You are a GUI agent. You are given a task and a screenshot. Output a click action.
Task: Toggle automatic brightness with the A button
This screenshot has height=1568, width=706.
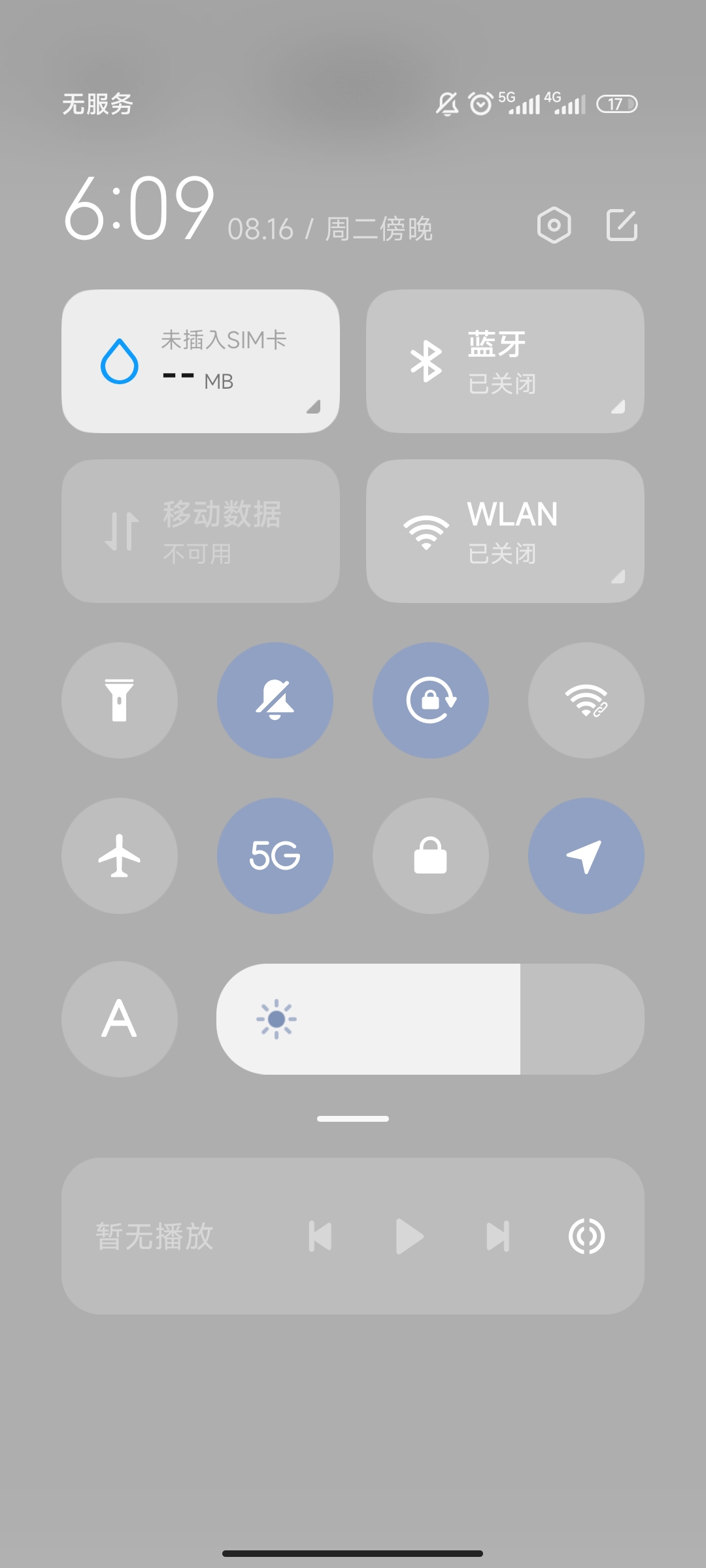(120, 1019)
